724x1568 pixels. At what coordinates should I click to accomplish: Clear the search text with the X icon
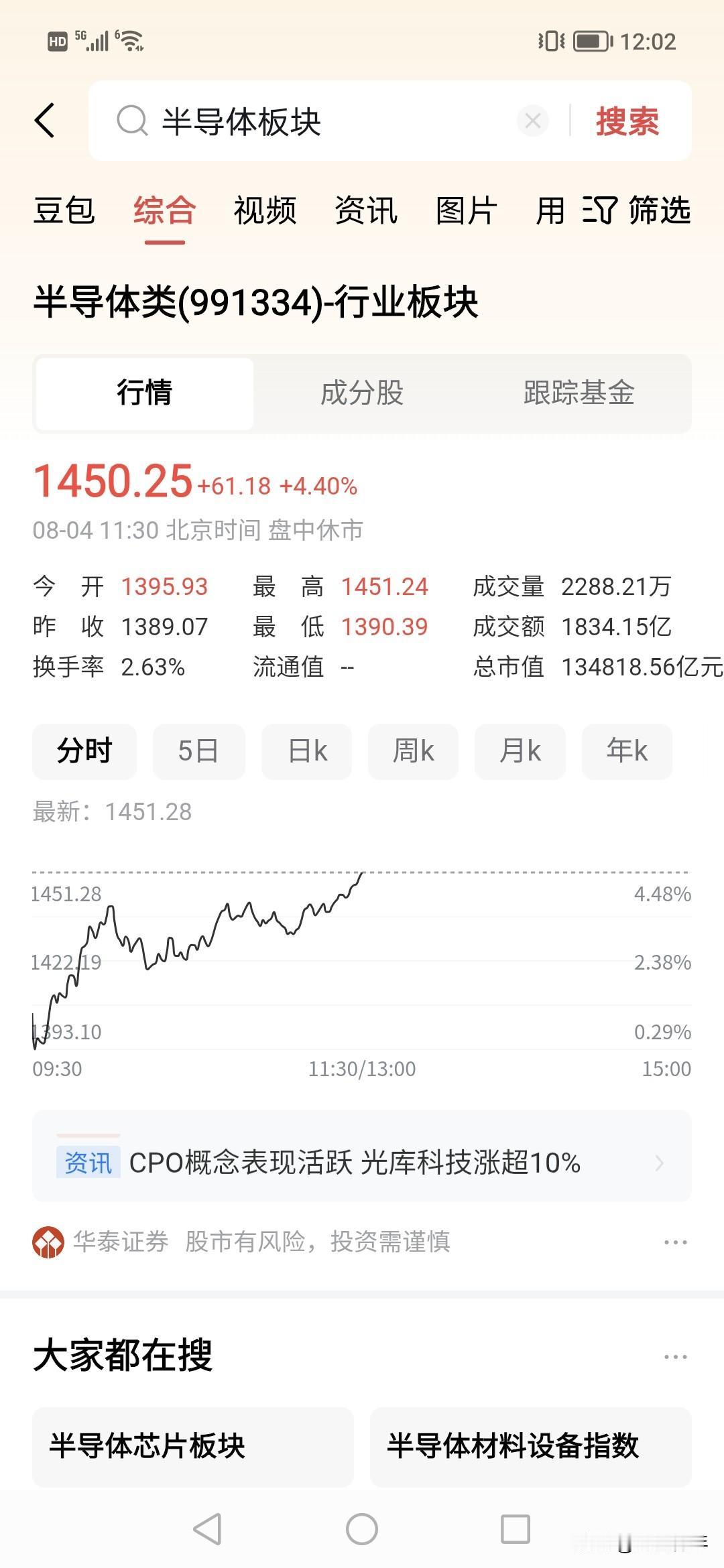(533, 121)
